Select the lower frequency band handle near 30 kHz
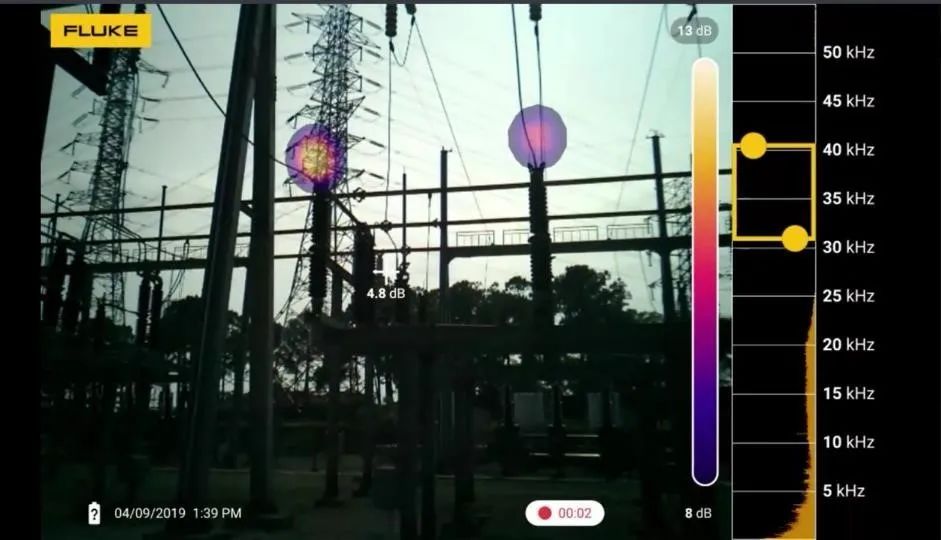The width and height of the screenshot is (941, 540). 795,238
